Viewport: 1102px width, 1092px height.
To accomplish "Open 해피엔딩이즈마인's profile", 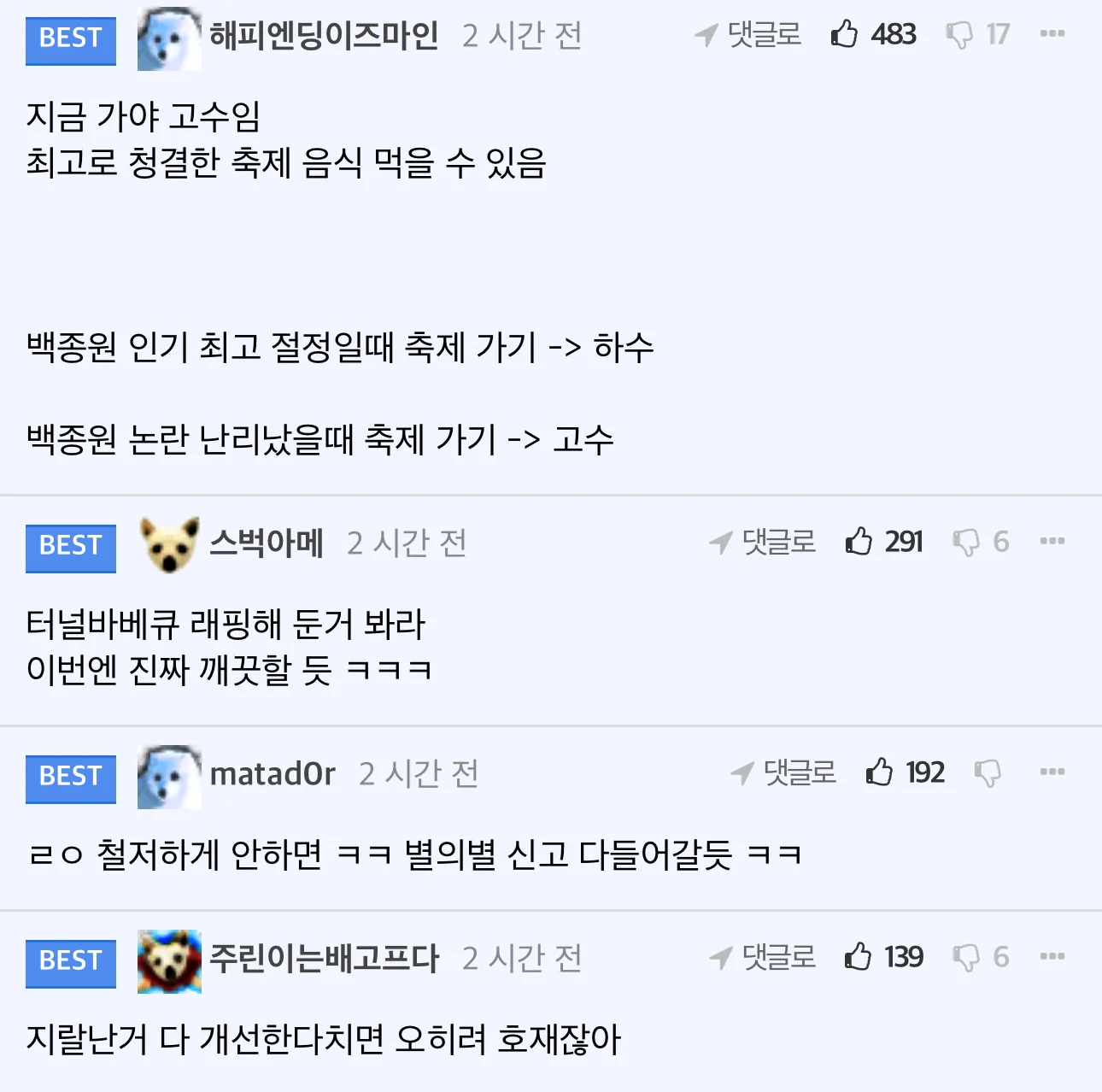I will click(x=324, y=36).
